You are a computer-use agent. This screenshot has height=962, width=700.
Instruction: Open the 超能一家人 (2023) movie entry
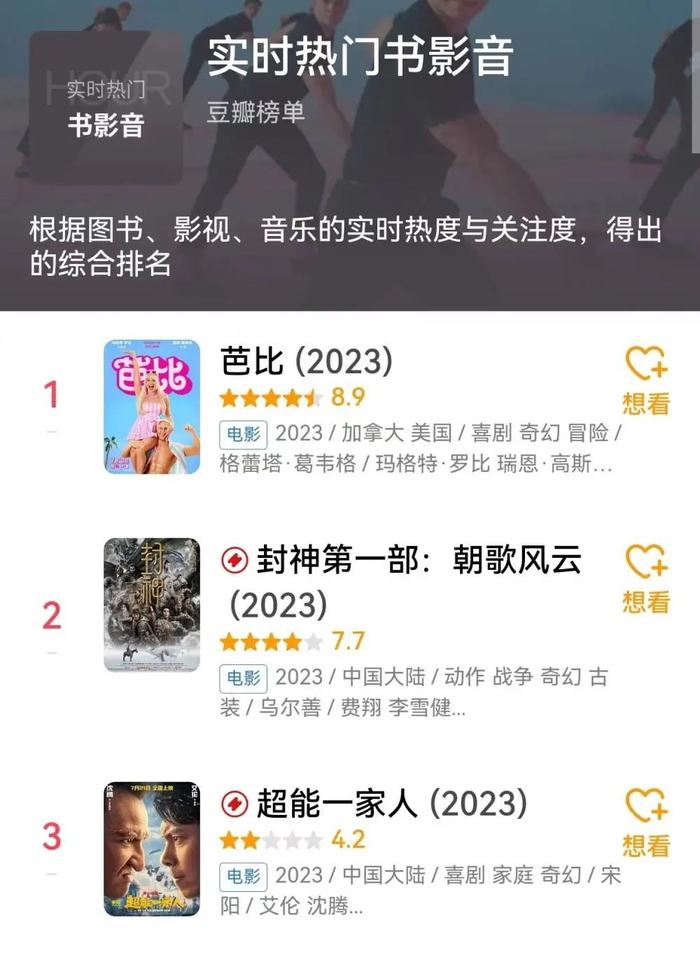(x=390, y=803)
